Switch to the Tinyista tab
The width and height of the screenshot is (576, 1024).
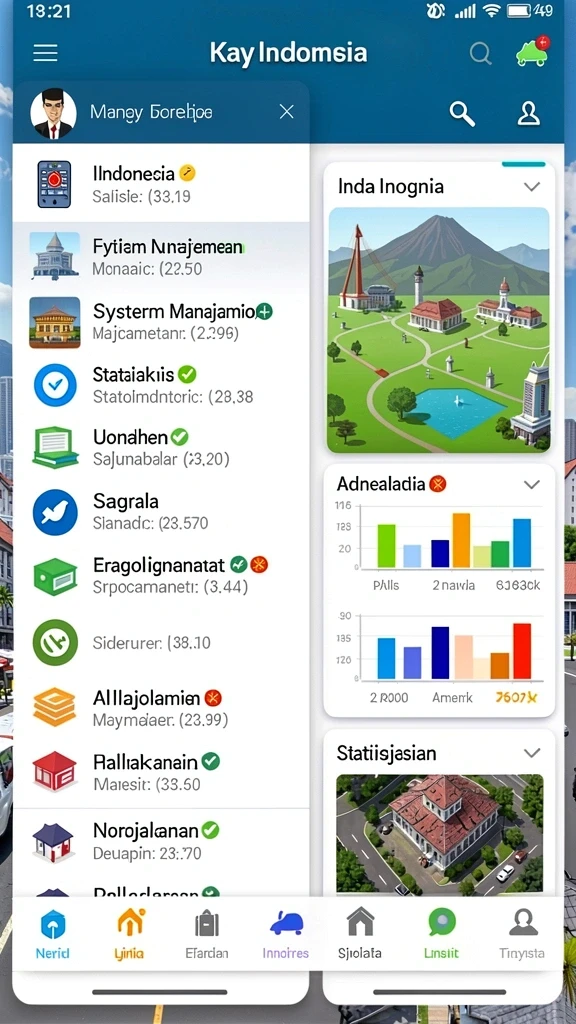pos(522,935)
